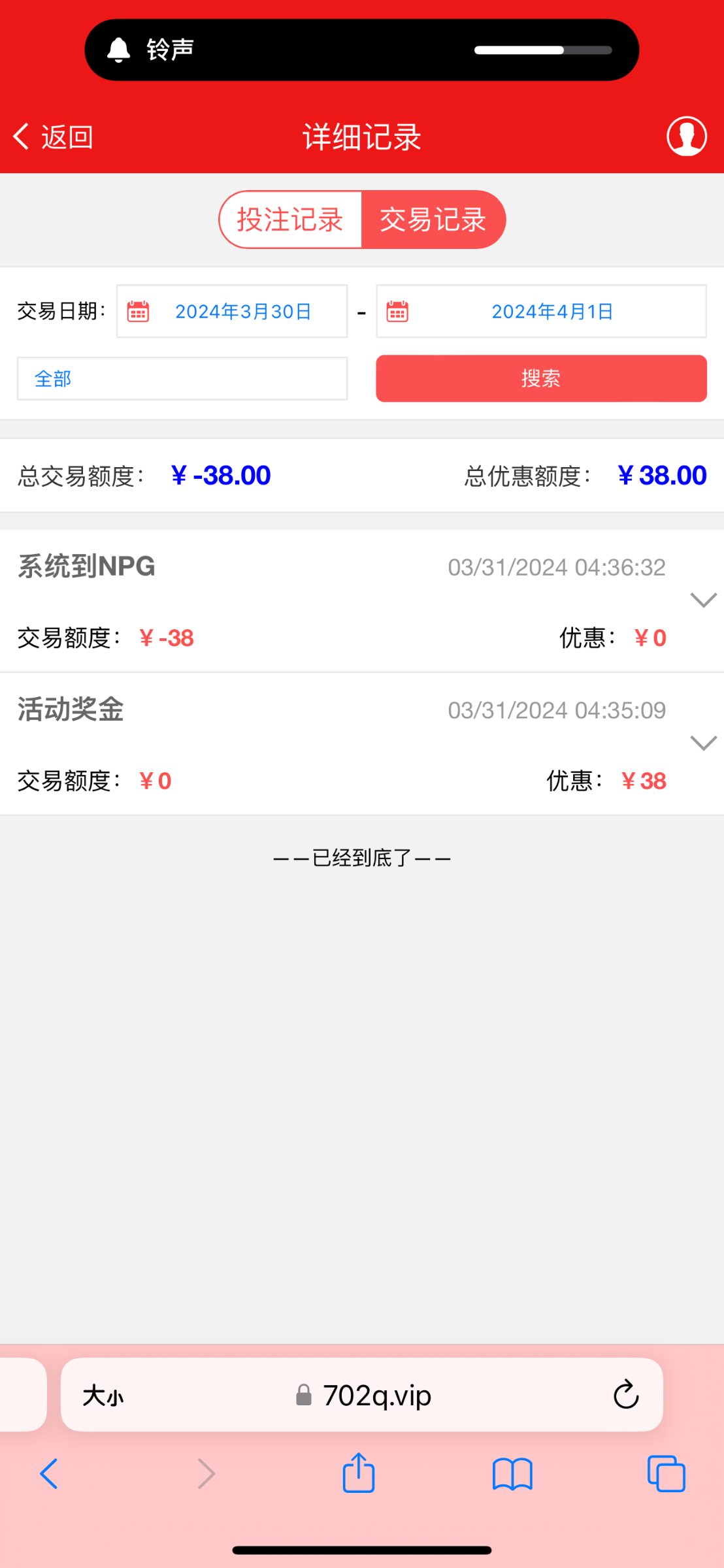Select the 交易记录 tab
The height and width of the screenshot is (1568, 724).
coord(434,220)
